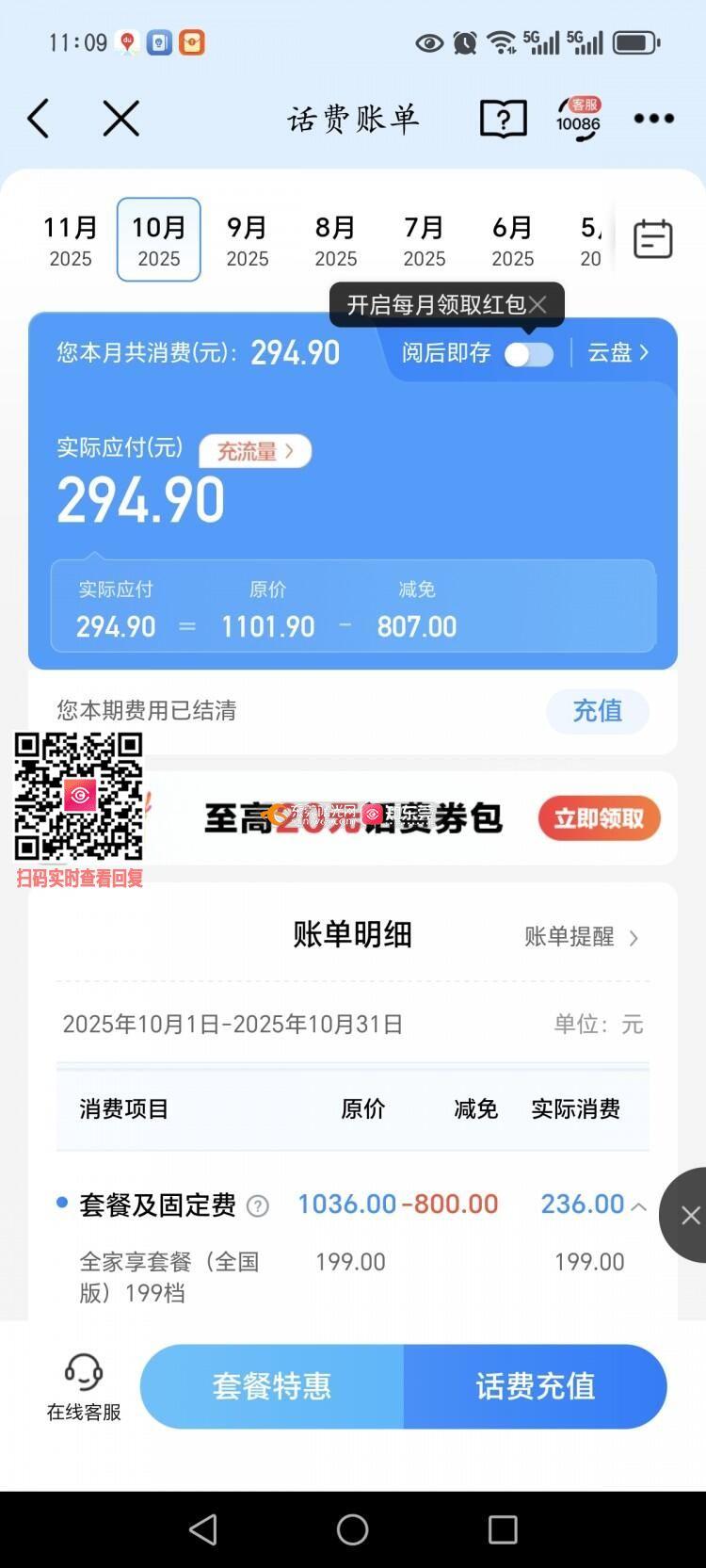The height and width of the screenshot is (1568, 706).
Task: Open the 6月 2025 bill
Action: tap(512, 240)
